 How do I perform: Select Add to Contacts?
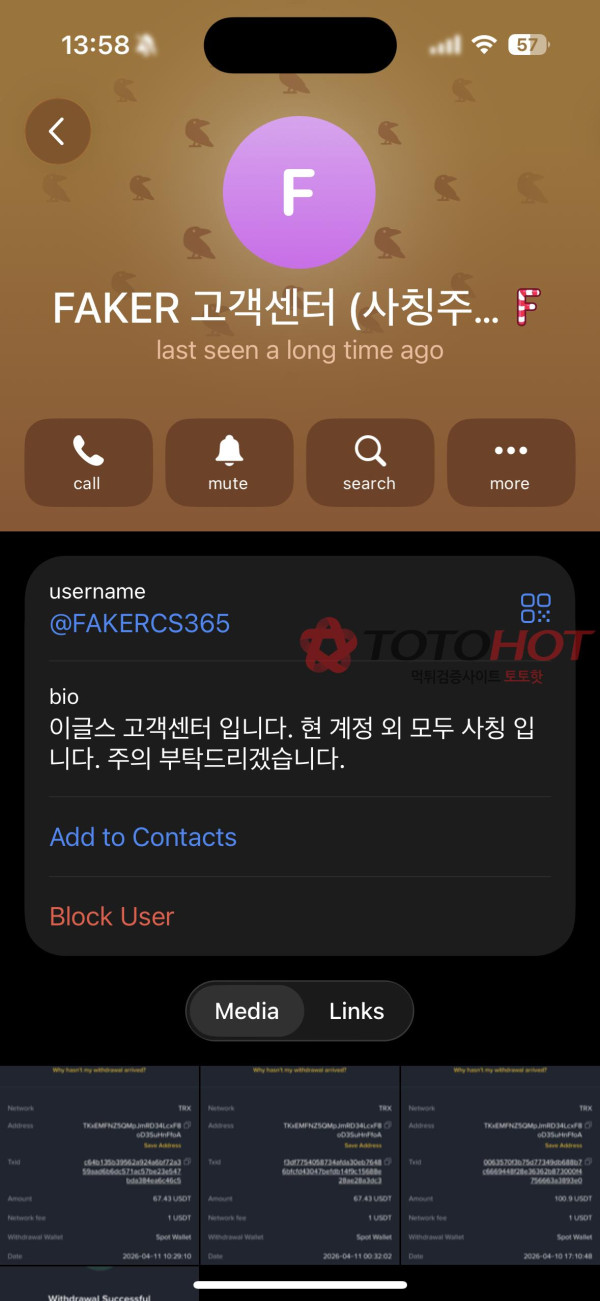(x=143, y=837)
